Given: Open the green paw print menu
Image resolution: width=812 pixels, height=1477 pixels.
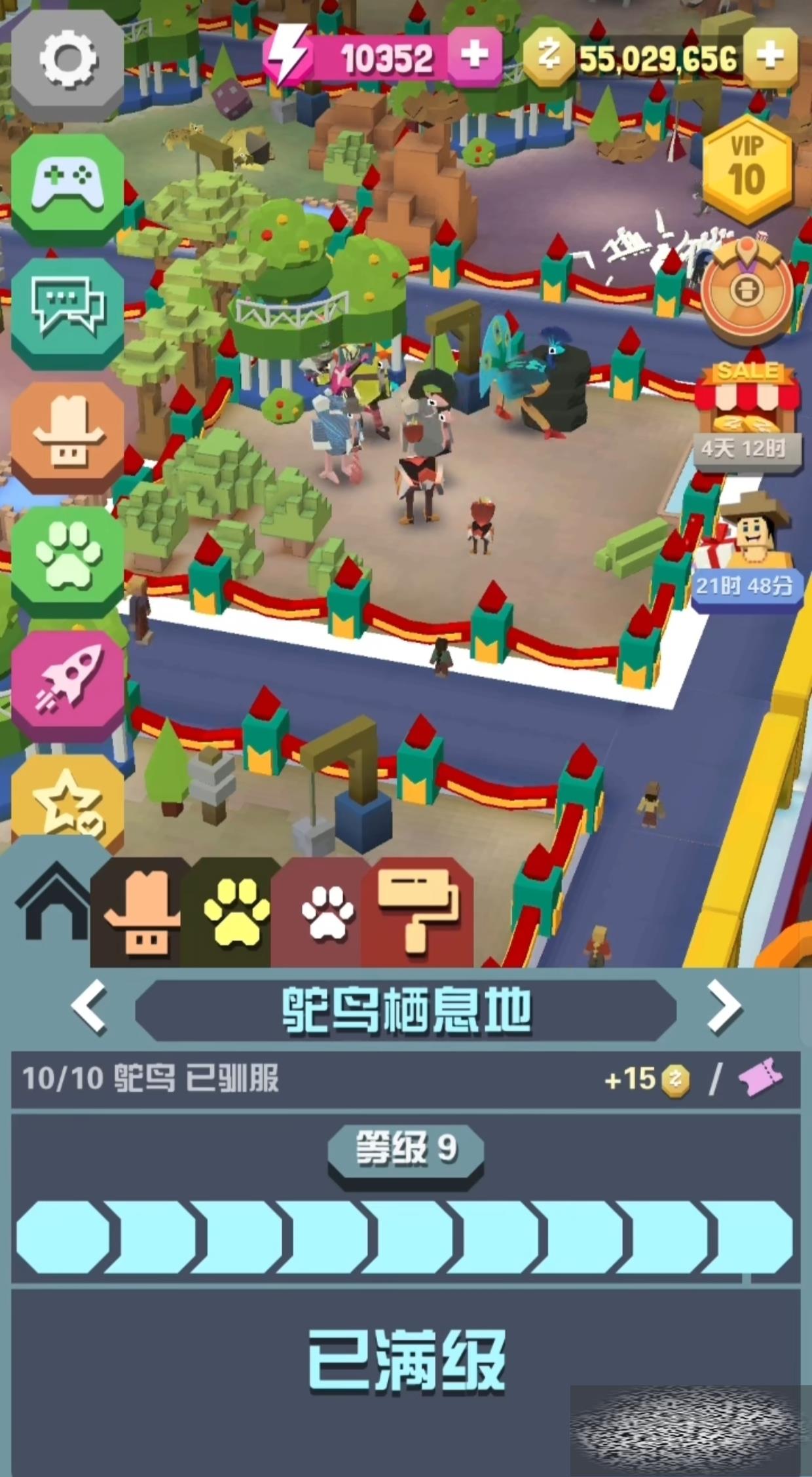Looking at the screenshot, I should 67,557.
